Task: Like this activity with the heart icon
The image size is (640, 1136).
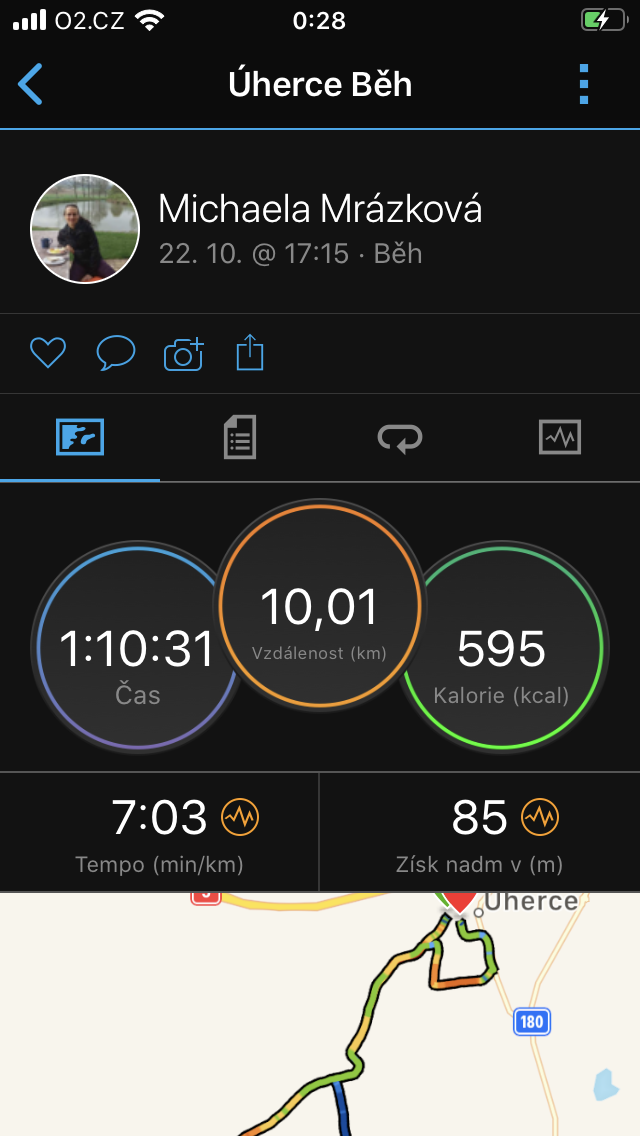Action: pyautogui.click(x=48, y=354)
